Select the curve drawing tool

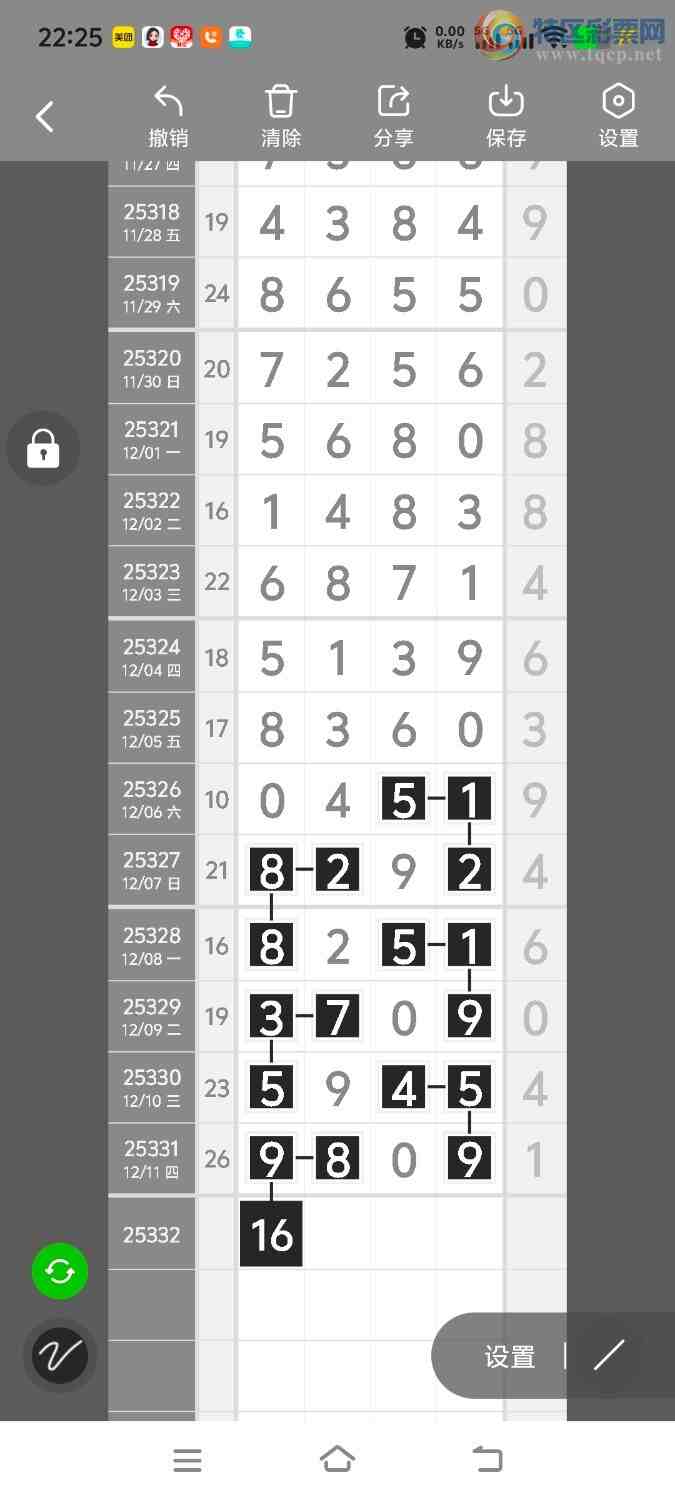[60, 1355]
